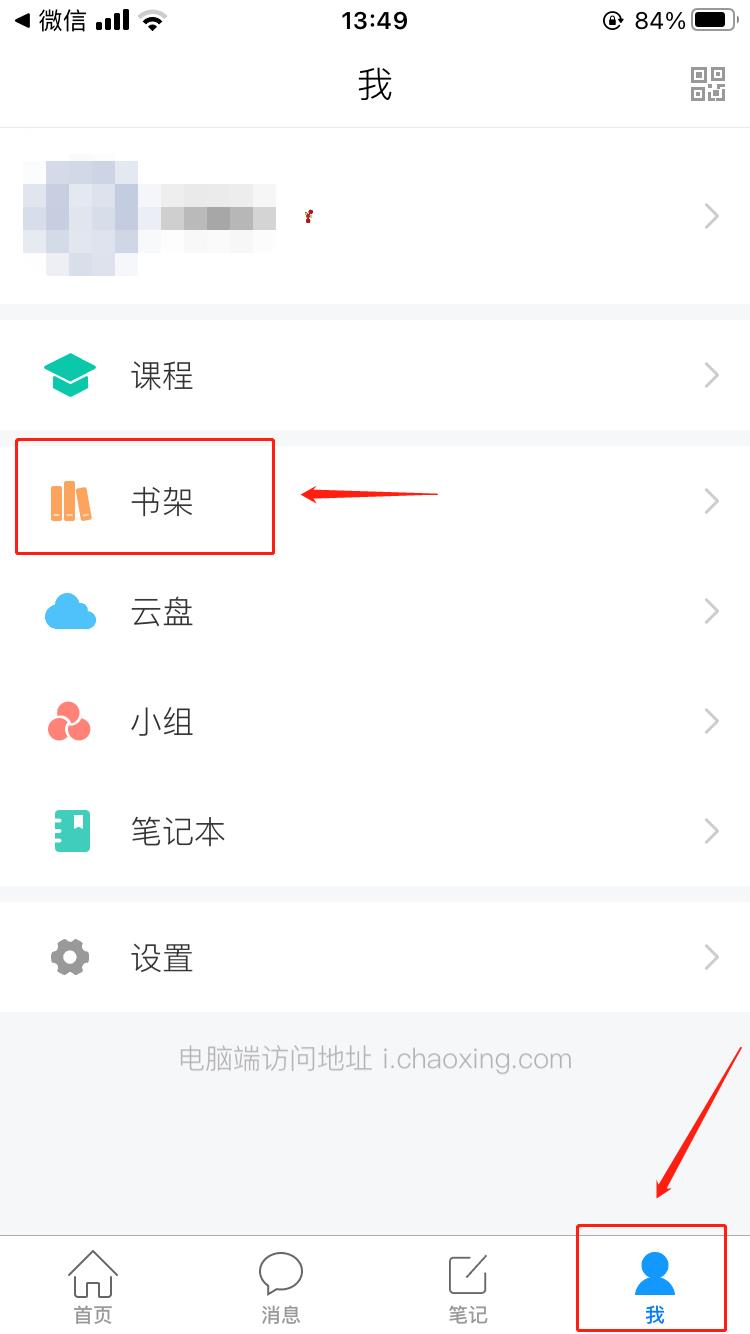
Task: Return to 微信 via status bar back
Action: click(52, 21)
